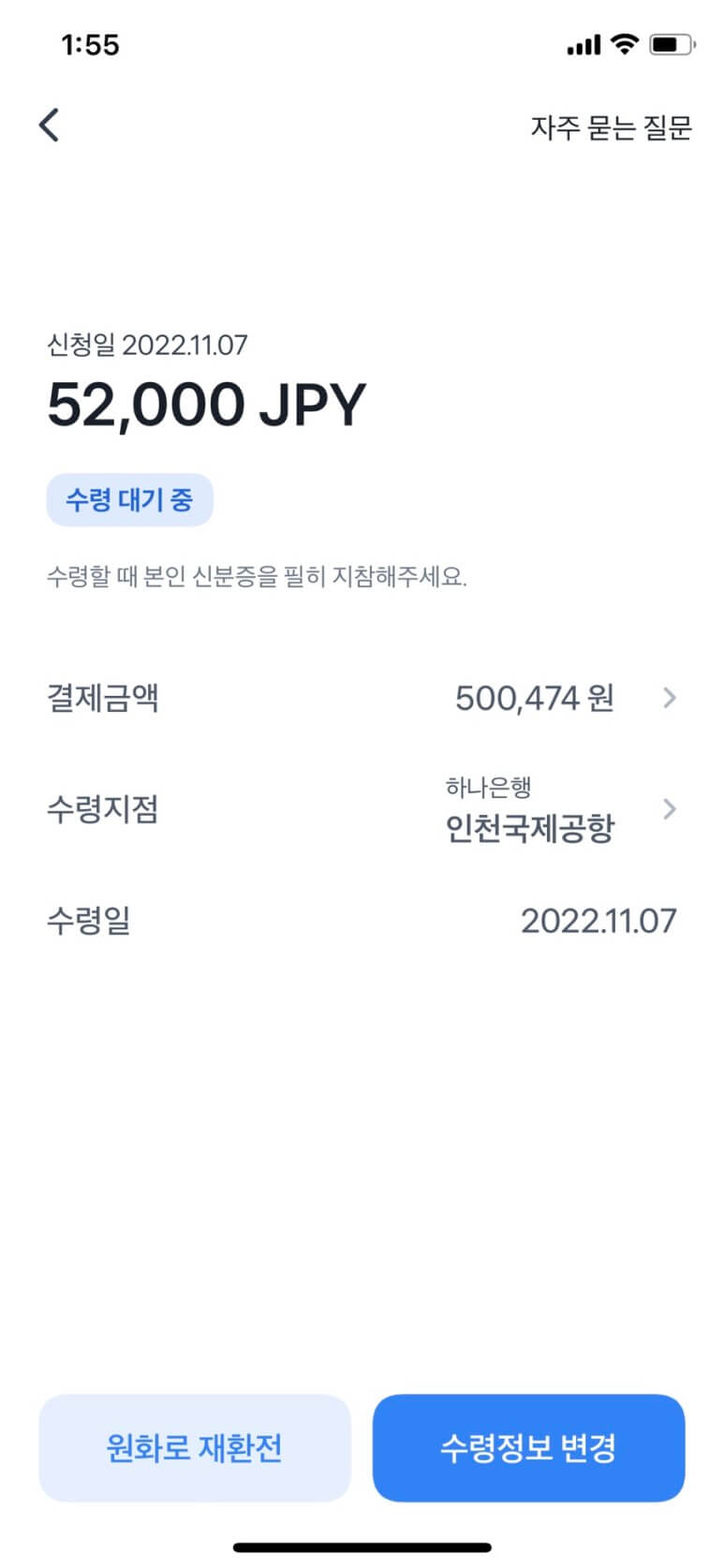
Task: Tap the chevron next to 500,474 원
Action: coord(671,698)
